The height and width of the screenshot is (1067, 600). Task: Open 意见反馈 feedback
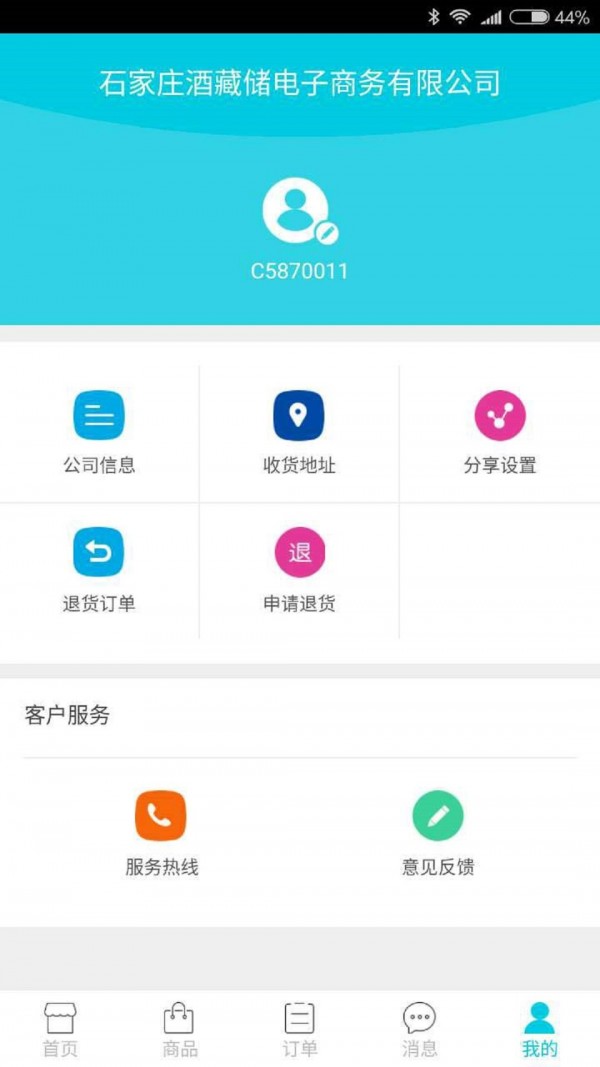pyautogui.click(x=438, y=832)
